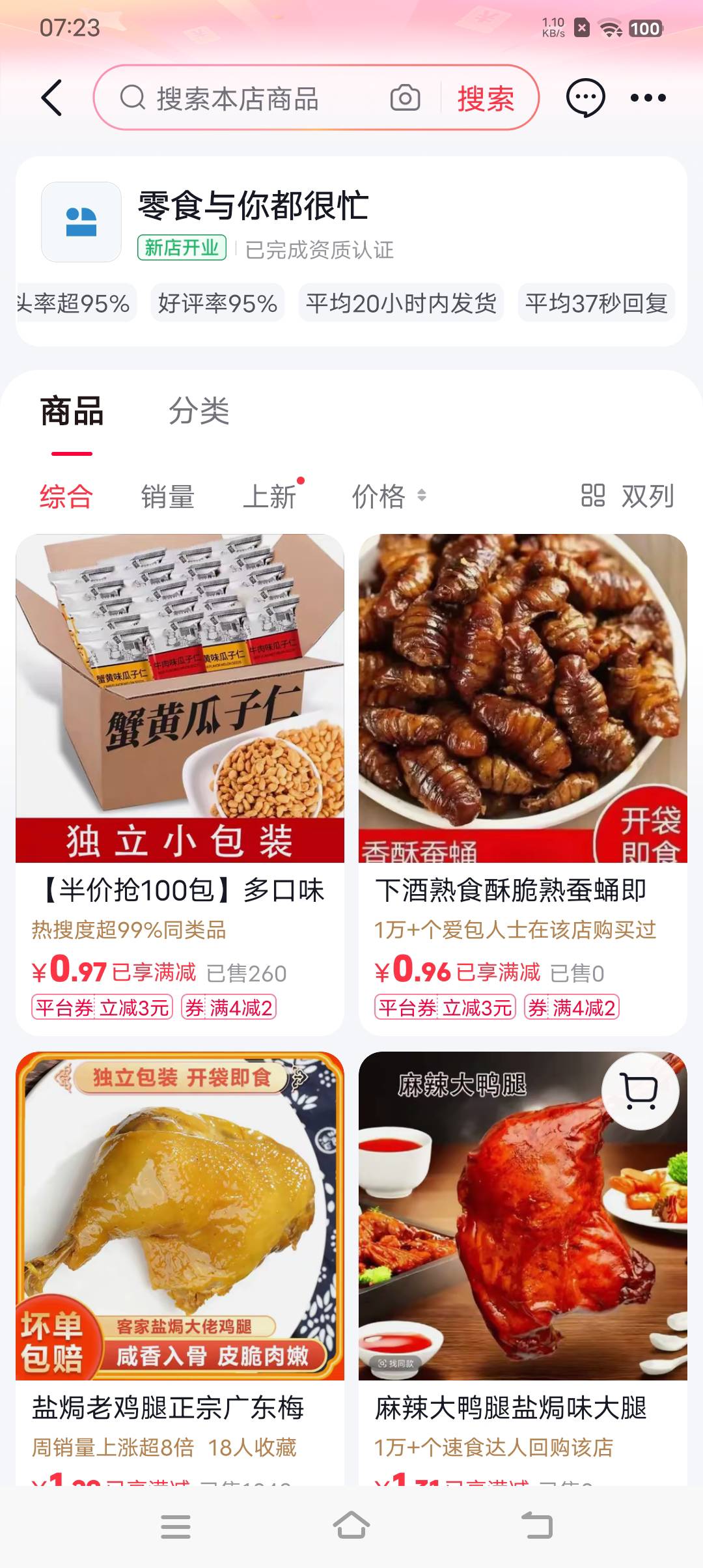Switch to the 分类 tab
Screen dimensions: 703x1568
pyautogui.click(x=199, y=412)
